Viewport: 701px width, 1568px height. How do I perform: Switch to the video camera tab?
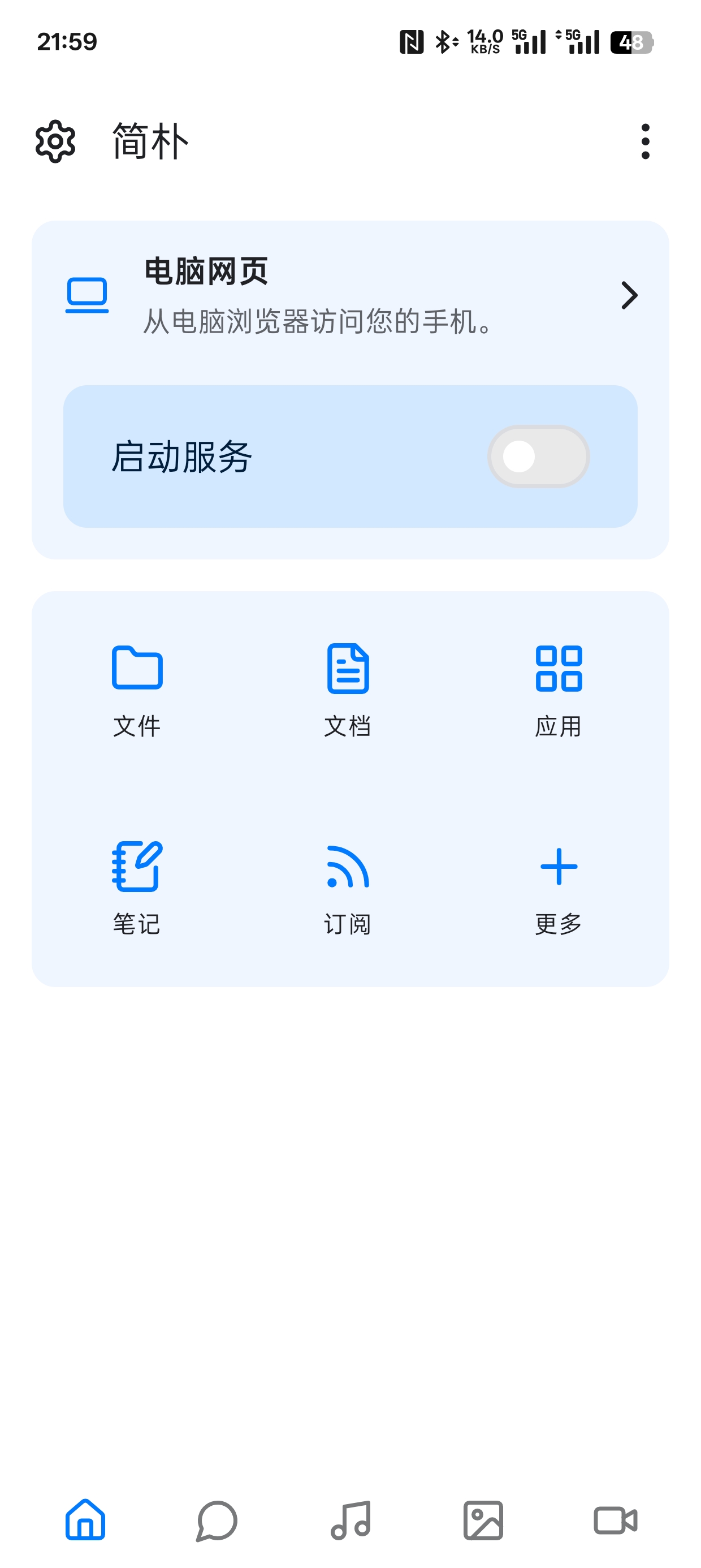(615, 1520)
